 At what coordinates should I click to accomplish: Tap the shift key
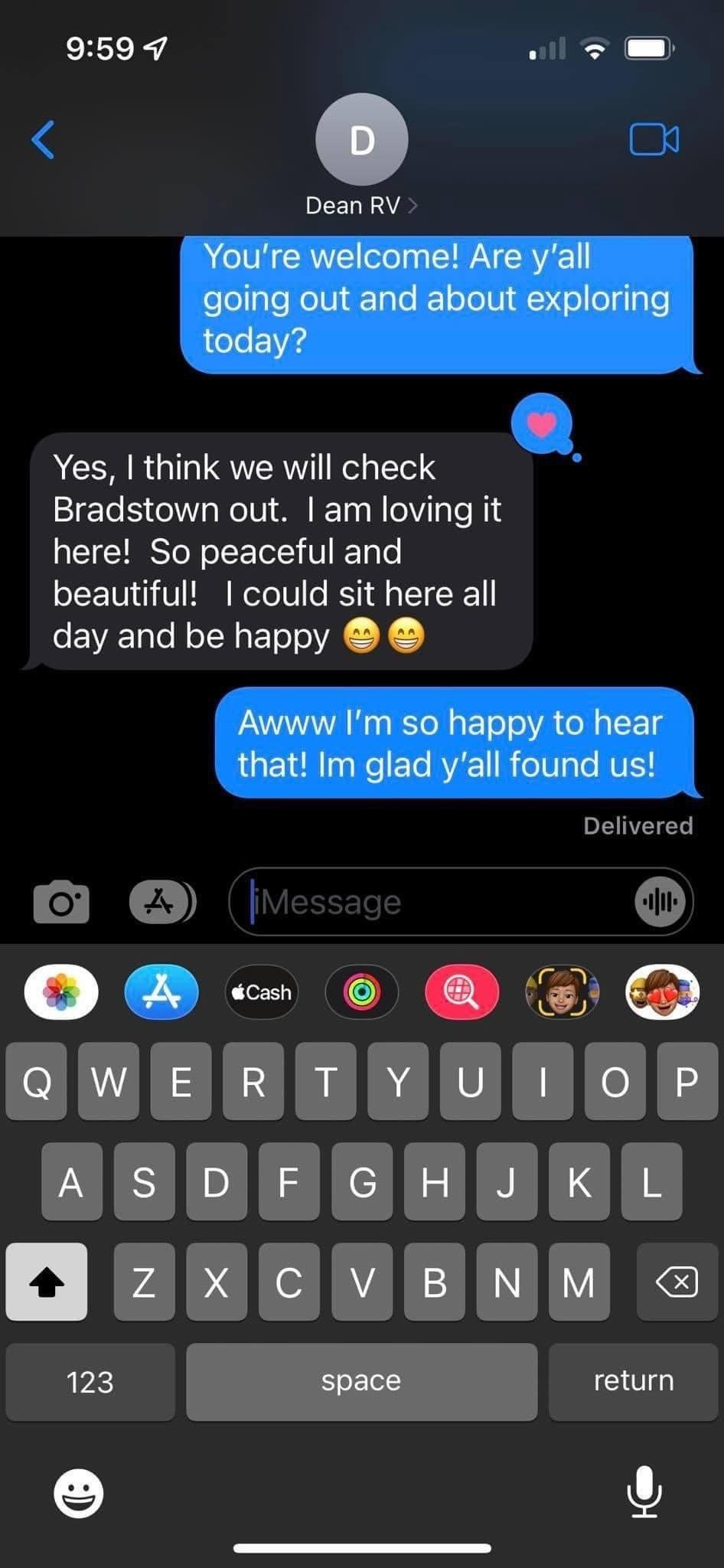[47, 1282]
